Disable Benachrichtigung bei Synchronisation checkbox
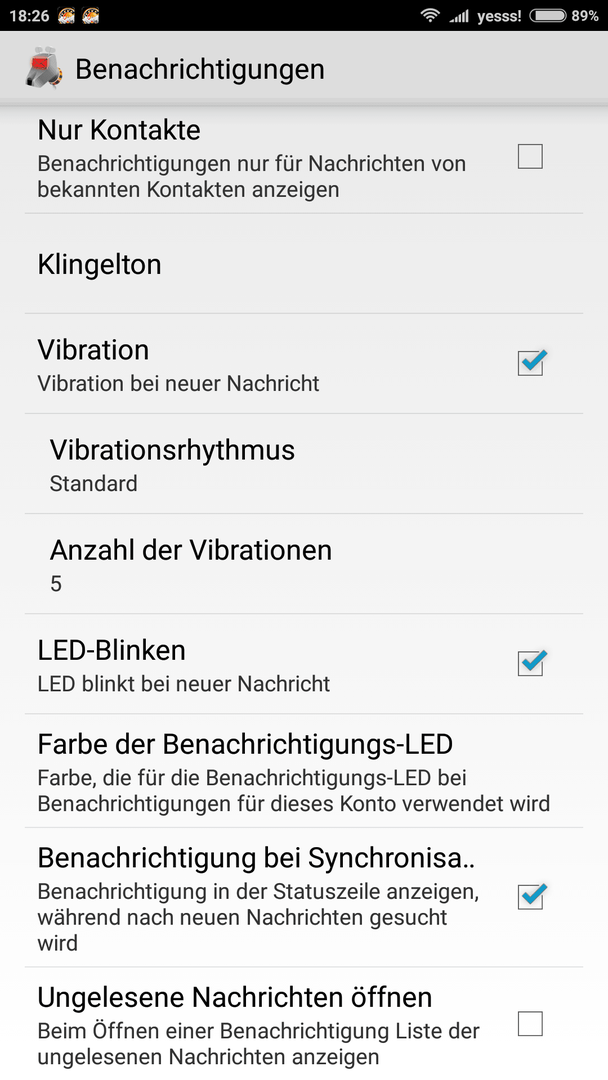 tap(531, 896)
